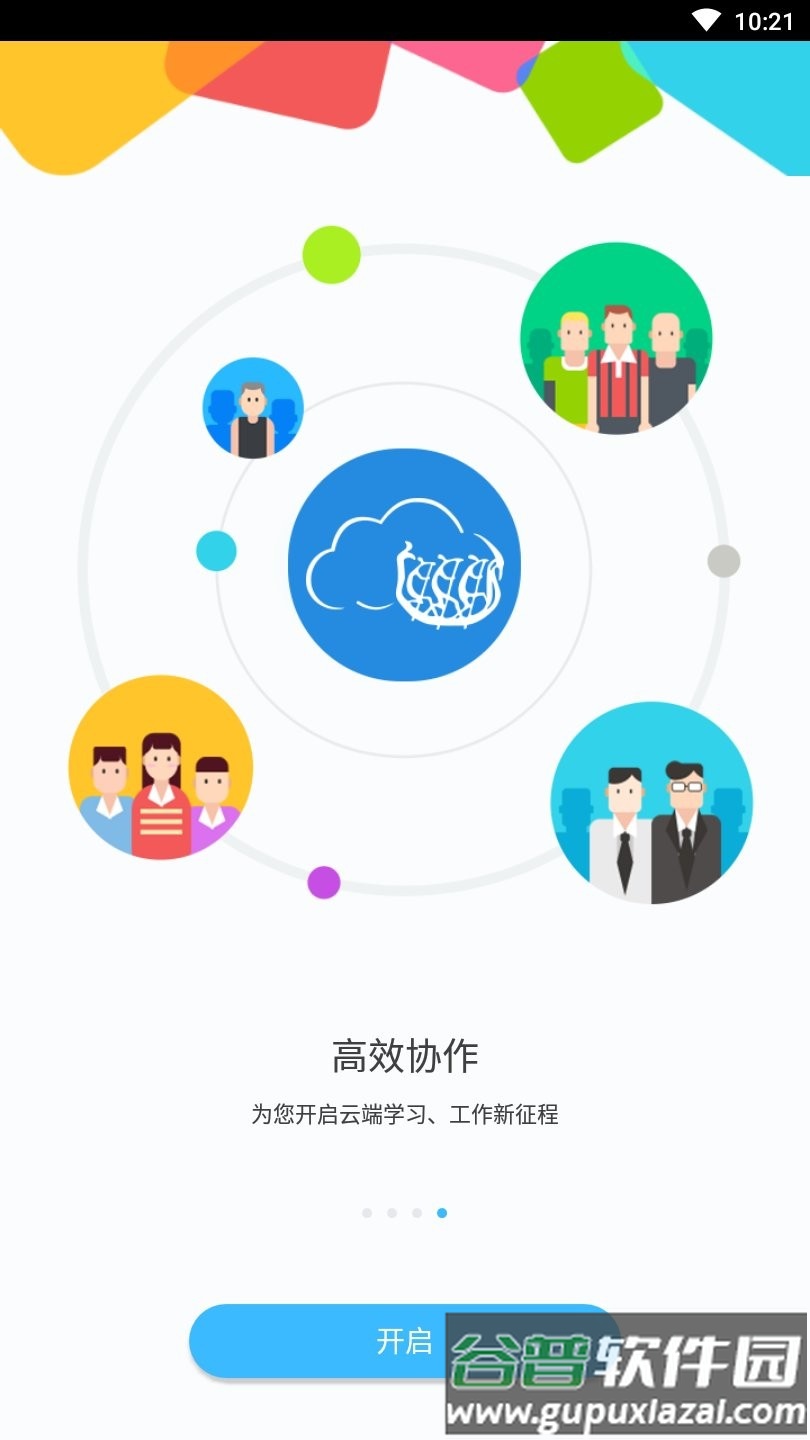Screen dimensions: 810x1440
Task: Click the blue businessmen avatar circle
Action: pyautogui.click(x=652, y=803)
